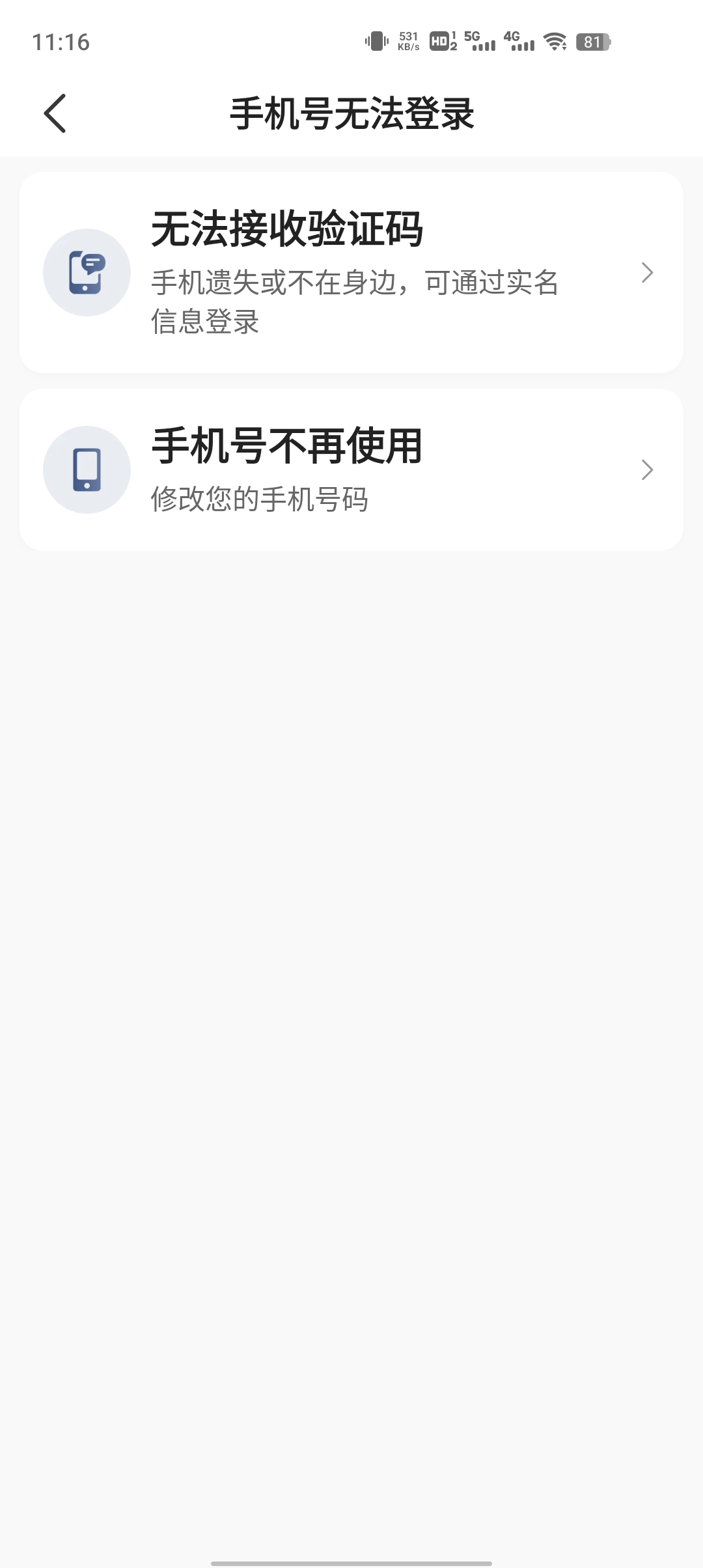Screen dimensions: 703x1568
Task: Tap the SMS verification code phone icon
Action: pyautogui.click(x=87, y=273)
